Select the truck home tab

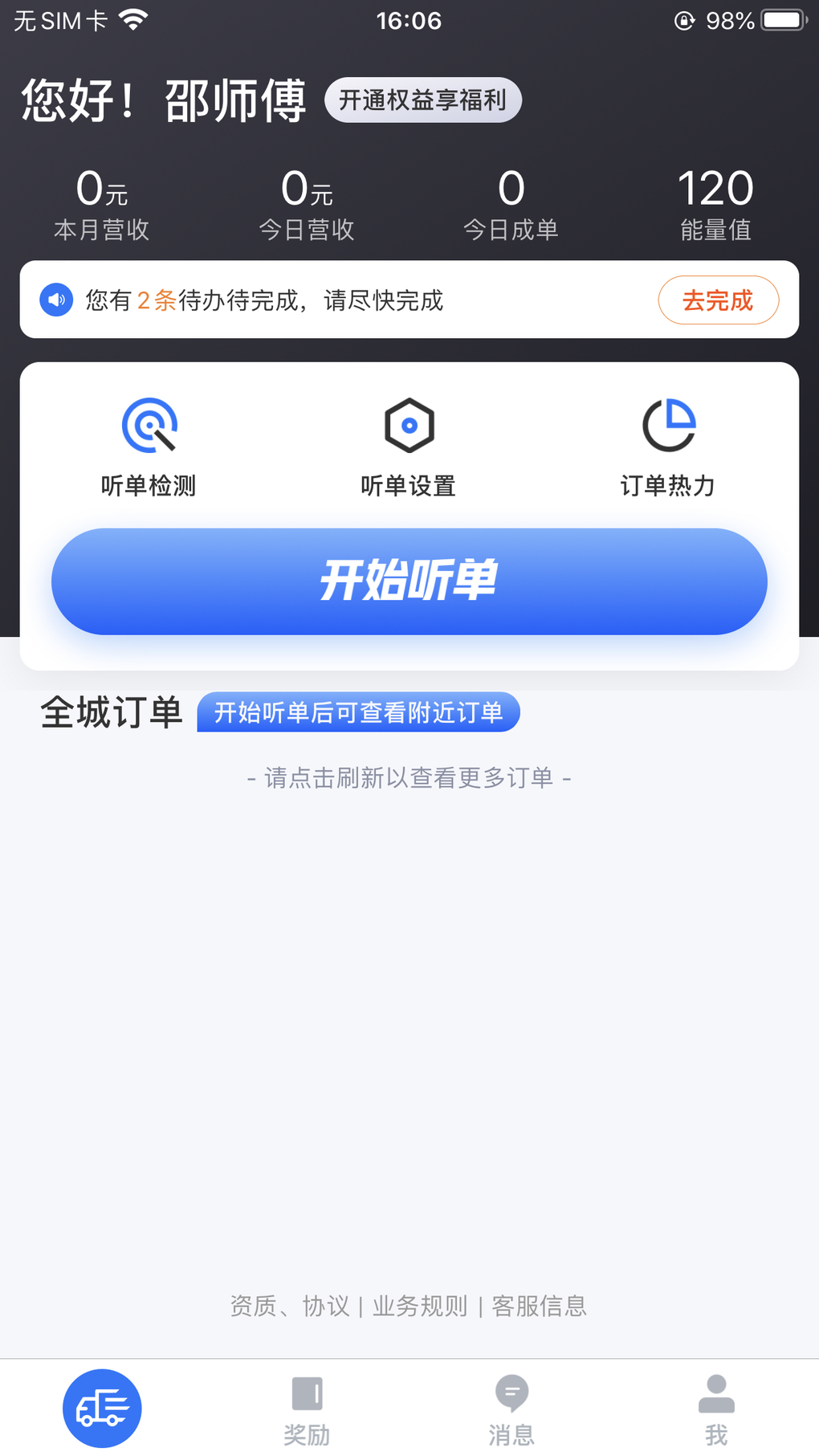click(x=103, y=1408)
